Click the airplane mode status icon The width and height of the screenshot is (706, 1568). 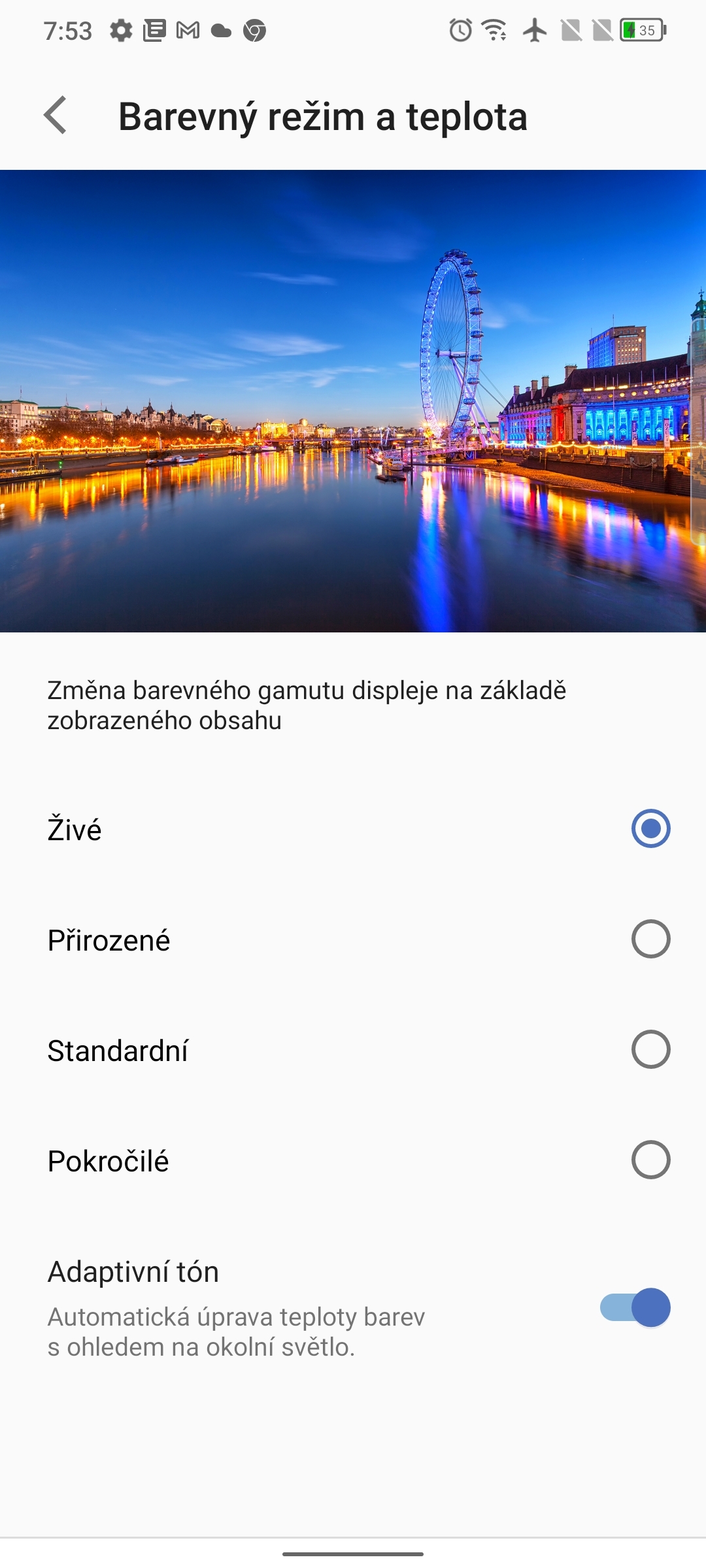(x=534, y=29)
